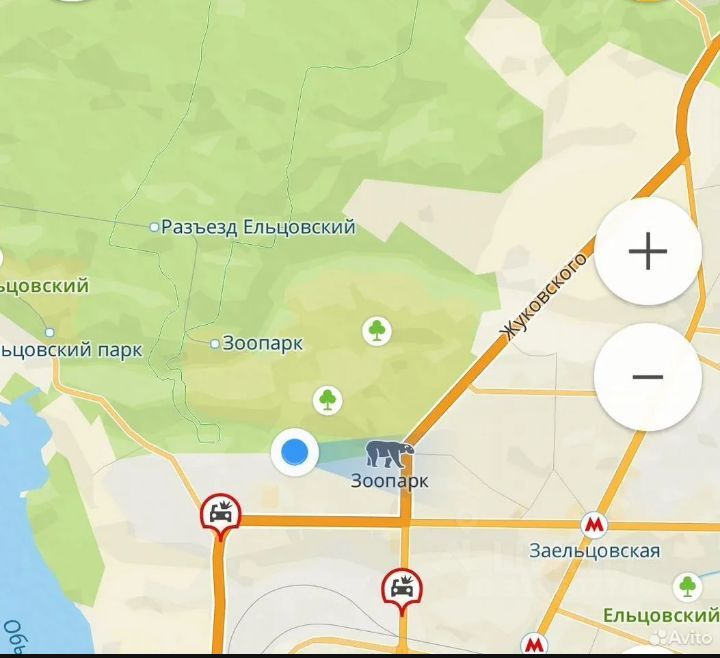The width and height of the screenshot is (720, 658).
Task: Zoom out of the map
Action: coord(647,377)
